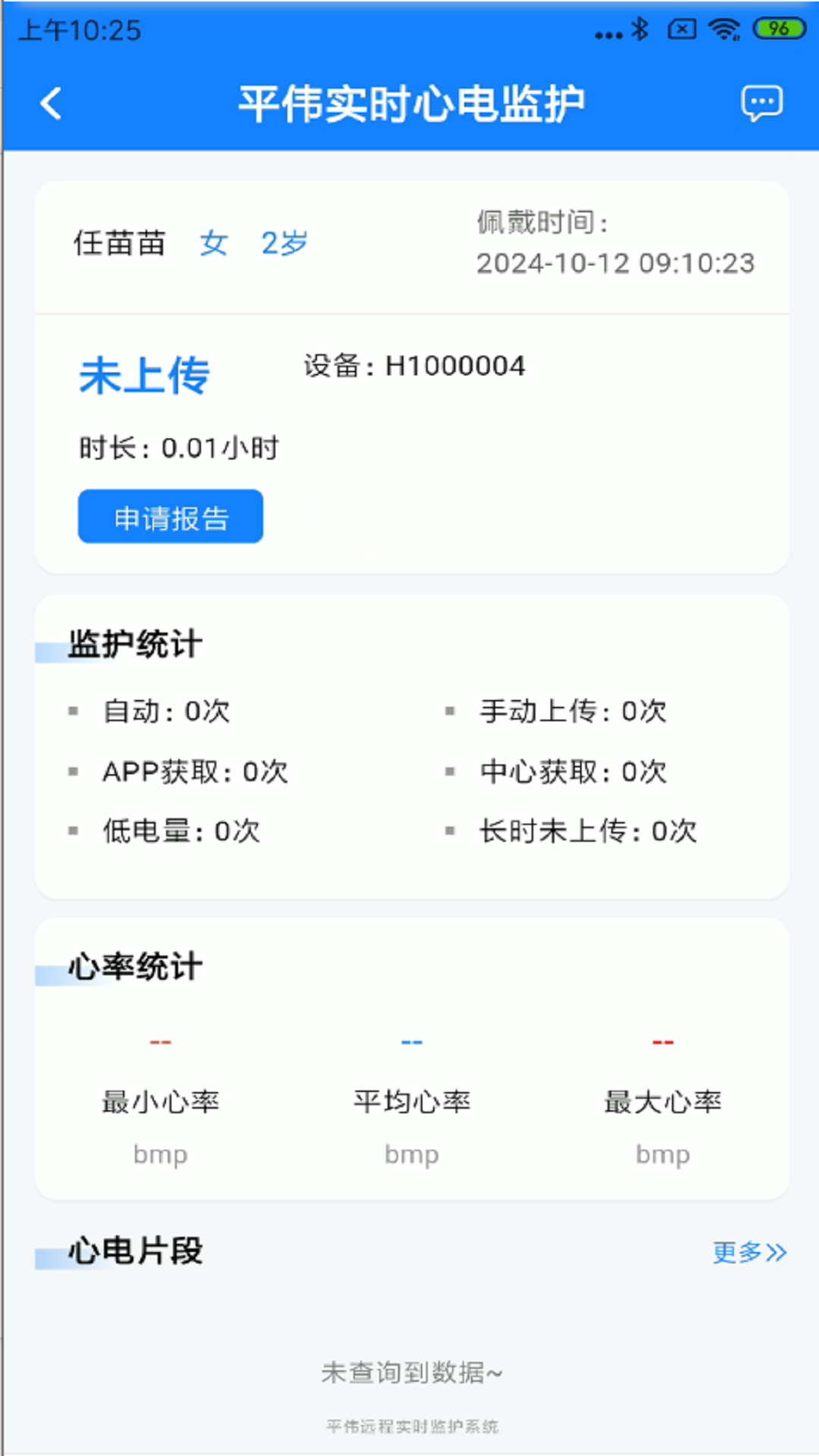Image resolution: width=819 pixels, height=1456 pixels.
Task: Tap the back arrow in the header
Action: tap(51, 102)
